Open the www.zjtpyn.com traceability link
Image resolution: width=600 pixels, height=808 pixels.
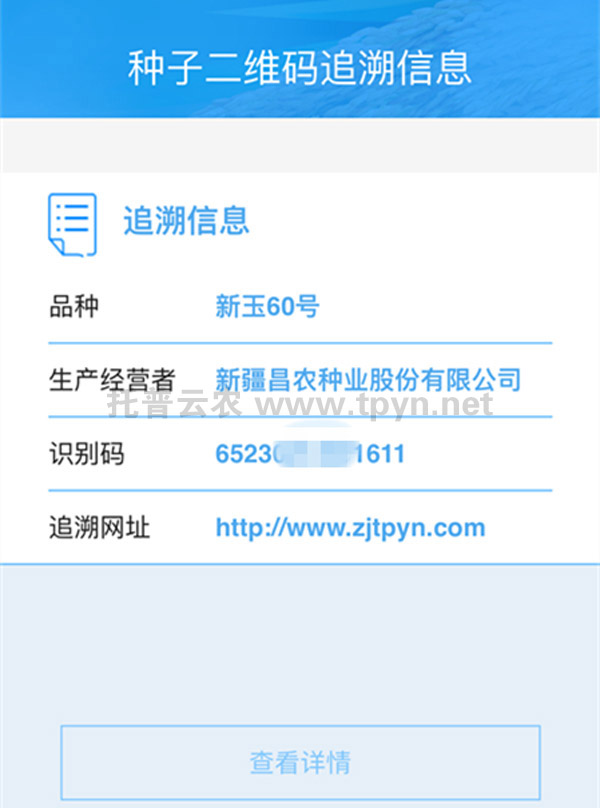pos(350,527)
